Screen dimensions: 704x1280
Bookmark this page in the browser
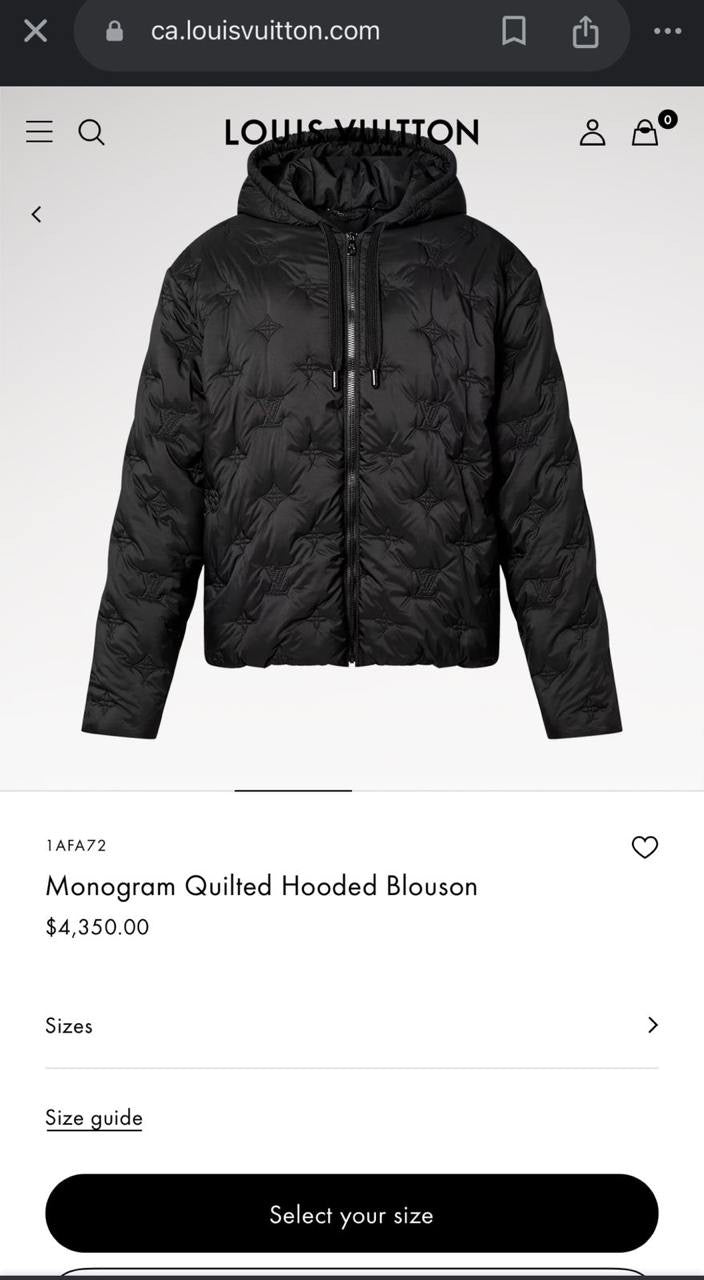point(513,32)
